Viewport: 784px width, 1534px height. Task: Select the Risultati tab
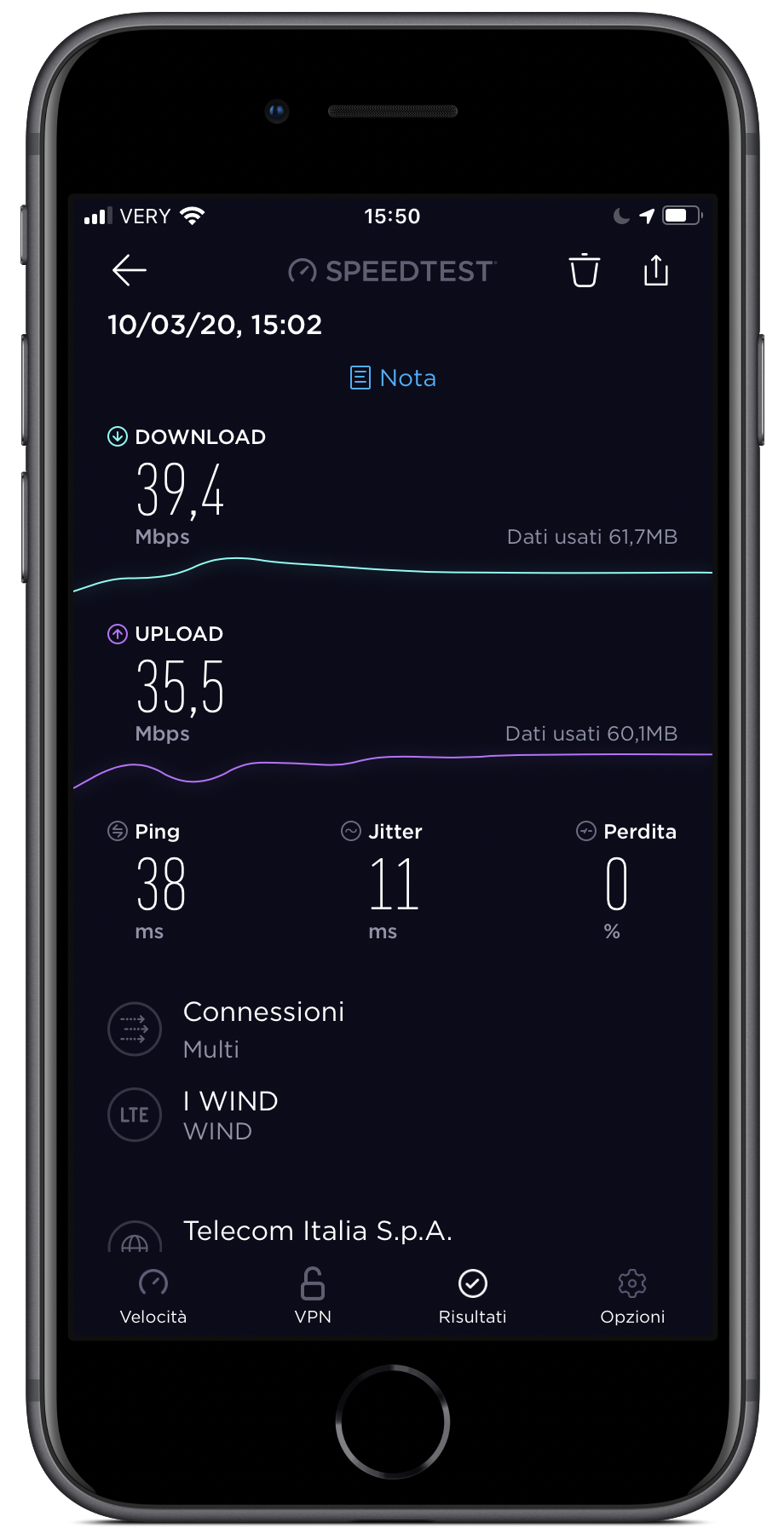(473, 1297)
